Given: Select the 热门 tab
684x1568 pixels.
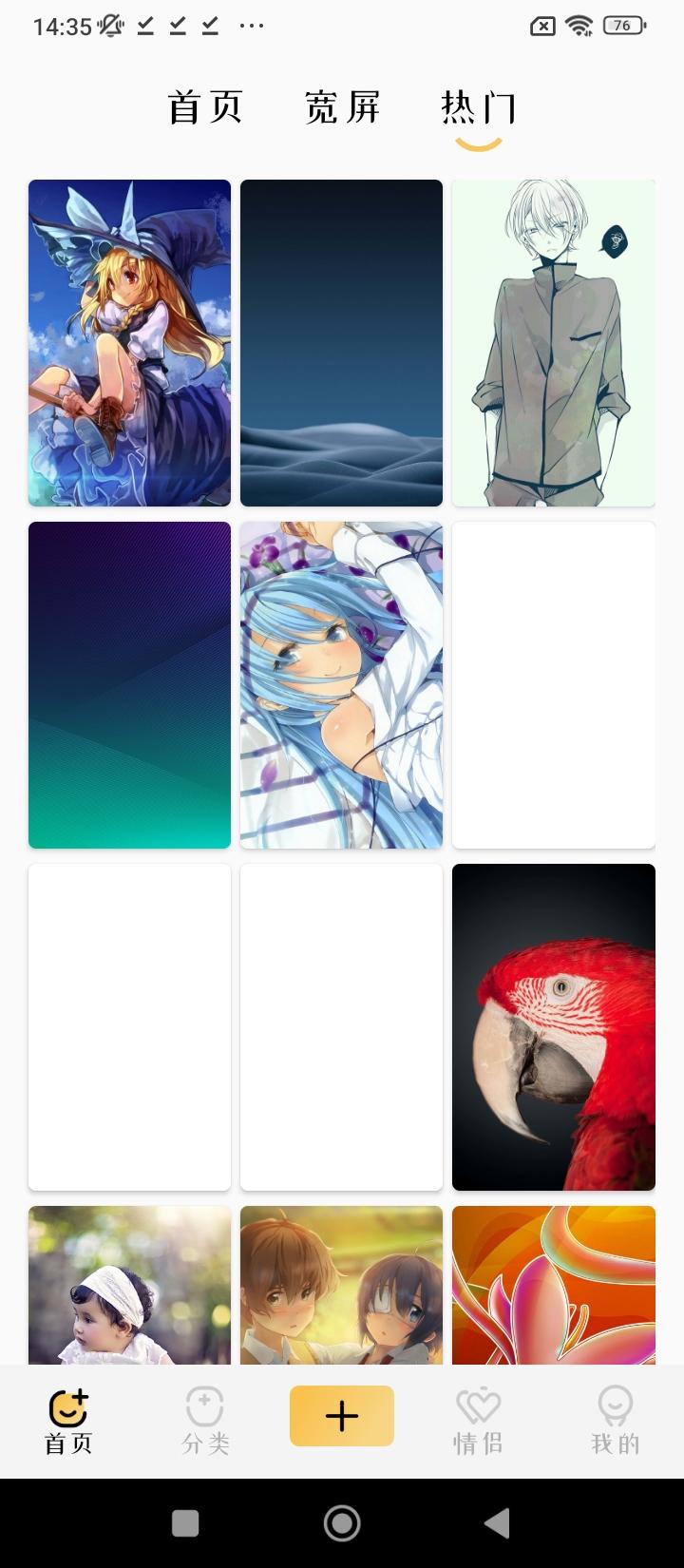Looking at the screenshot, I should (x=478, y=107).
